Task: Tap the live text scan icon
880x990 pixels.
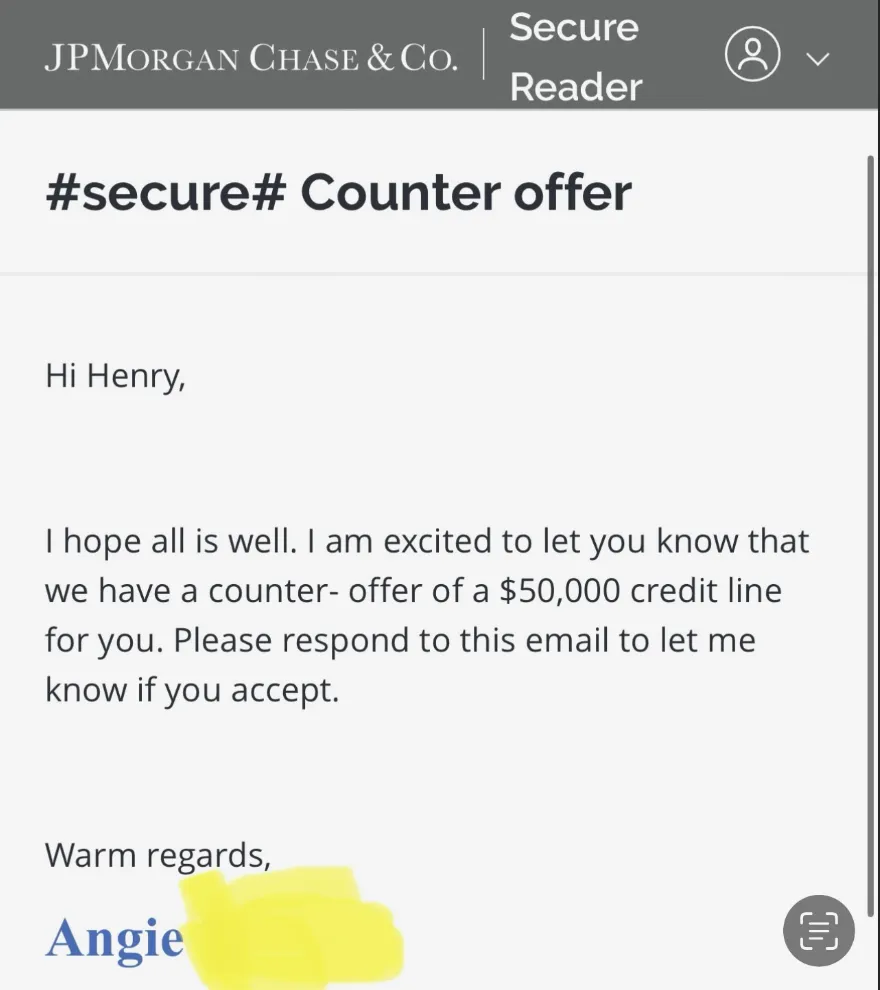Action: 818,931
